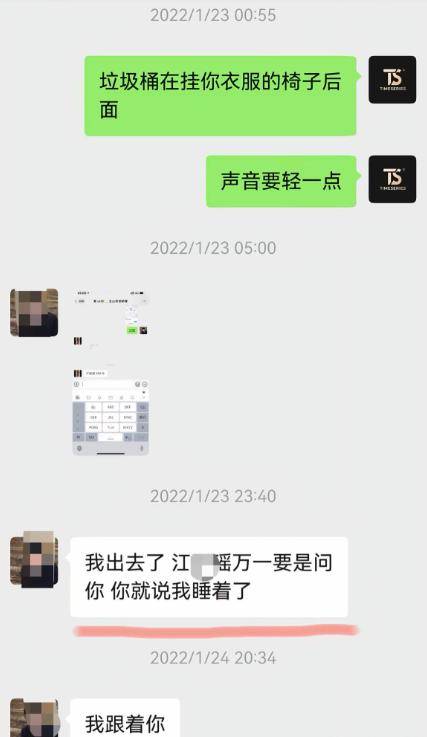Open sender's avatar beside 我跟着你 message

click(34, 718)
